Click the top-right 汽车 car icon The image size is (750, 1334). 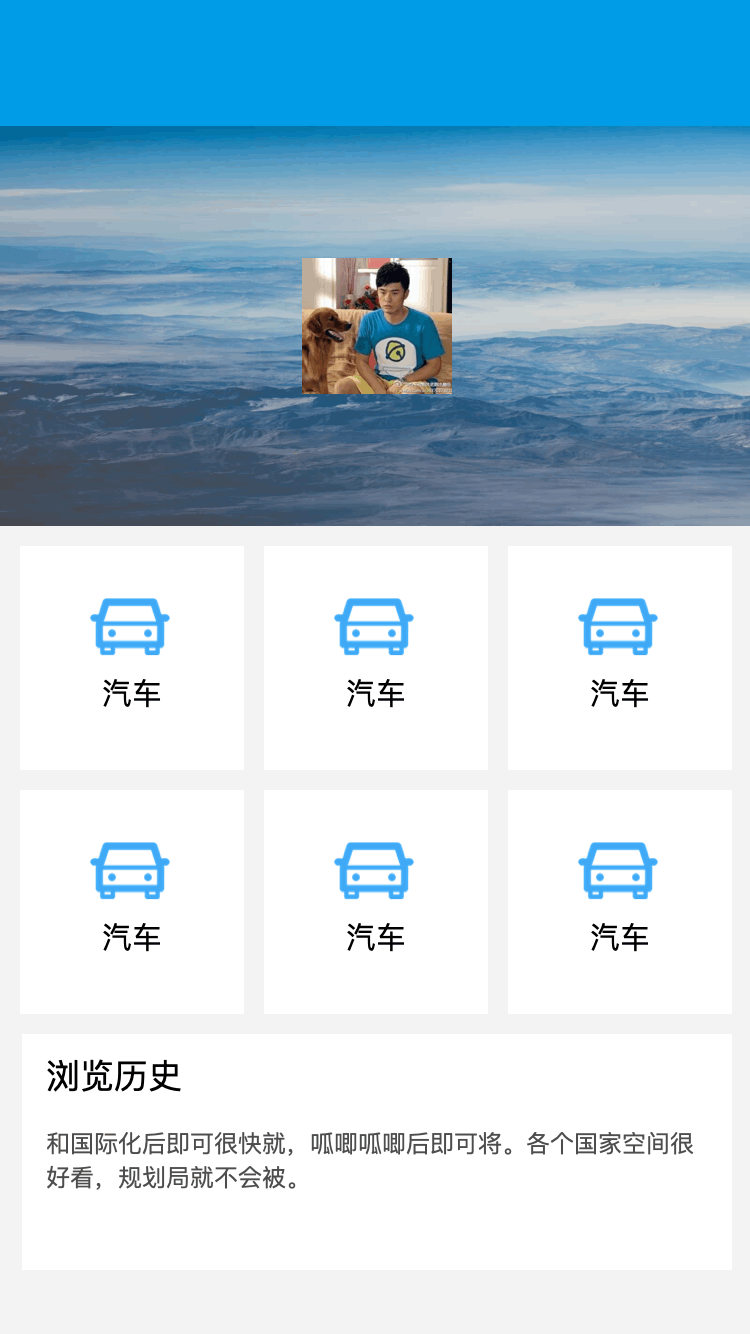pos(619,625)
